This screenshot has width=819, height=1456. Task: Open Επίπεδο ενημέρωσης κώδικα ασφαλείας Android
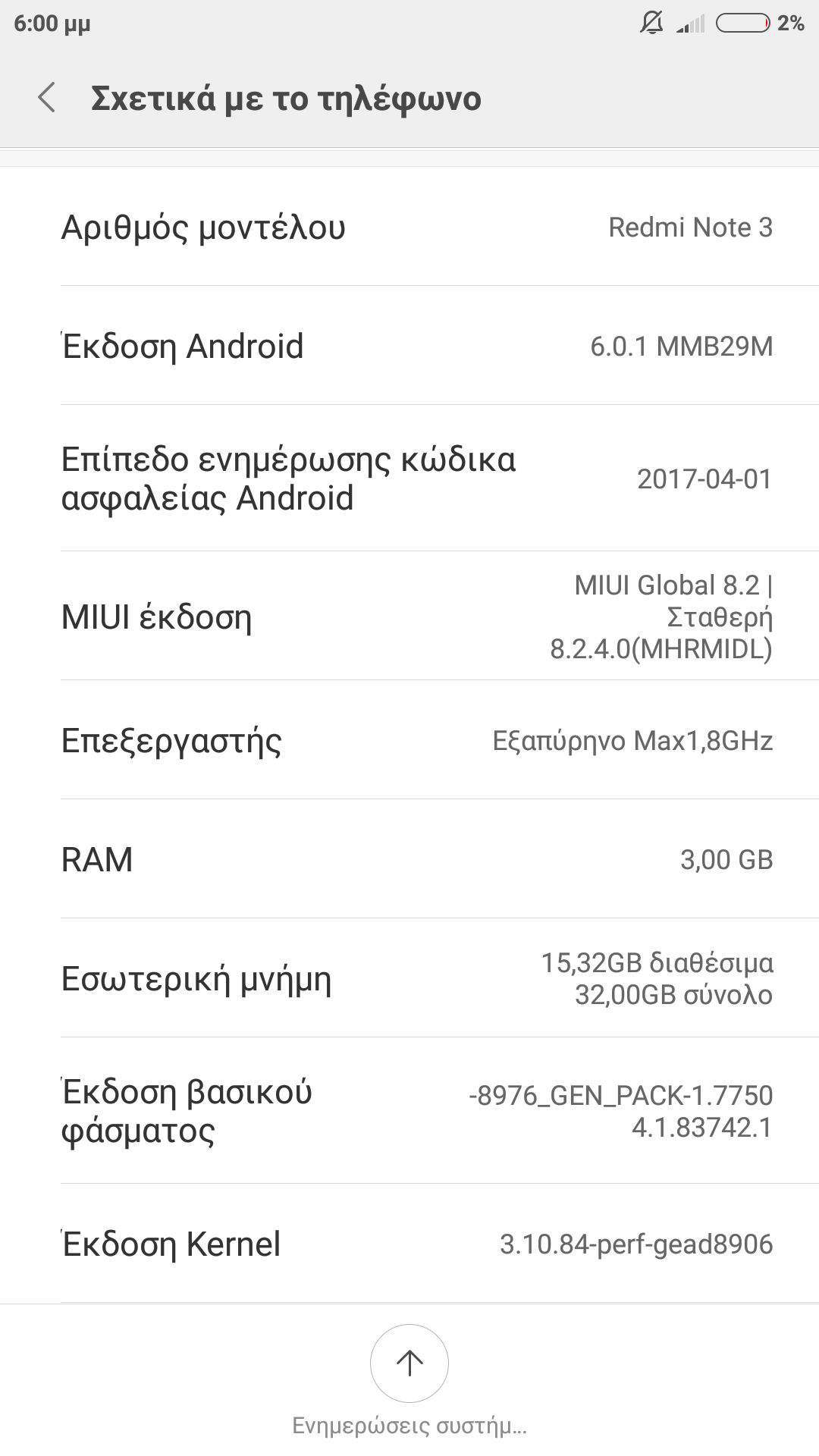[x=409, y=479]
